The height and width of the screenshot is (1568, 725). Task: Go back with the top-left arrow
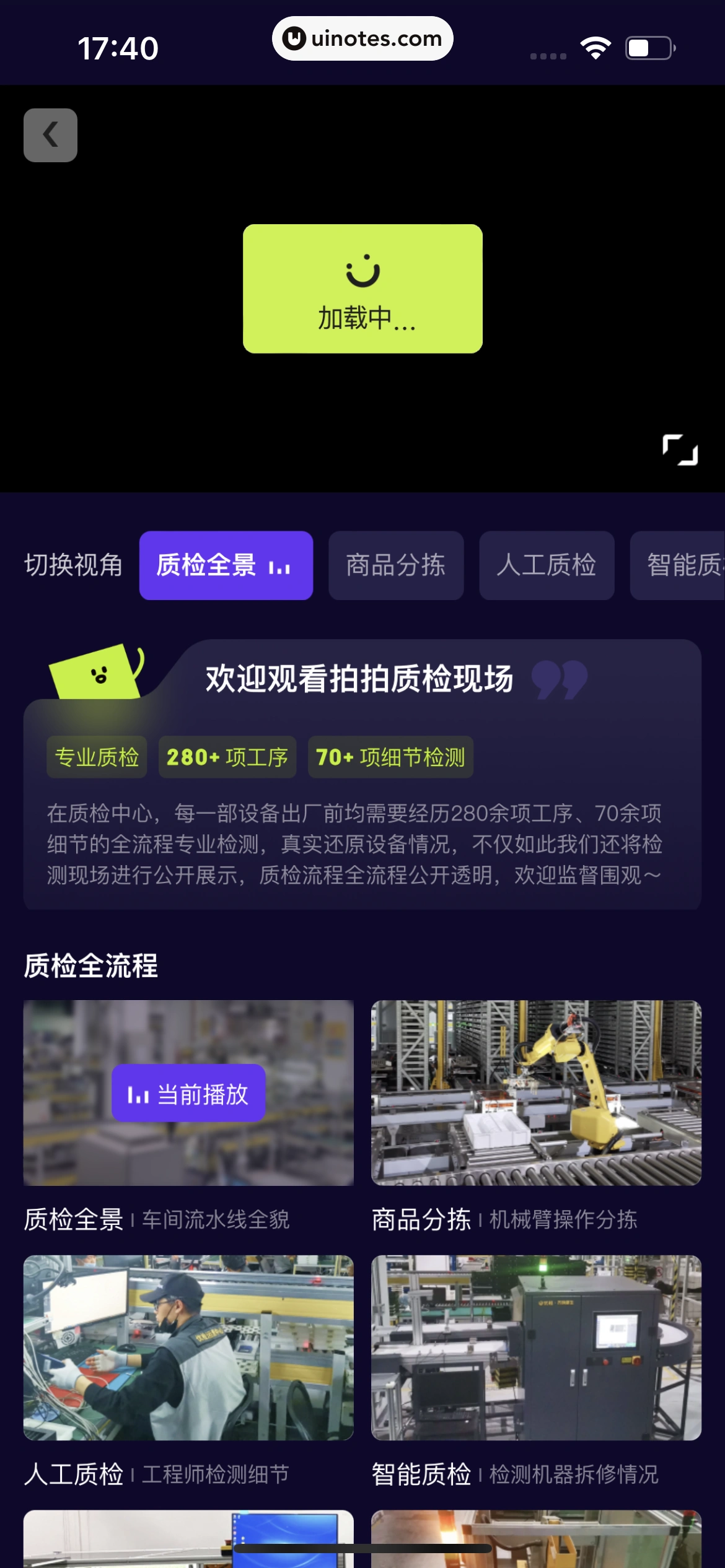[50, 135]
